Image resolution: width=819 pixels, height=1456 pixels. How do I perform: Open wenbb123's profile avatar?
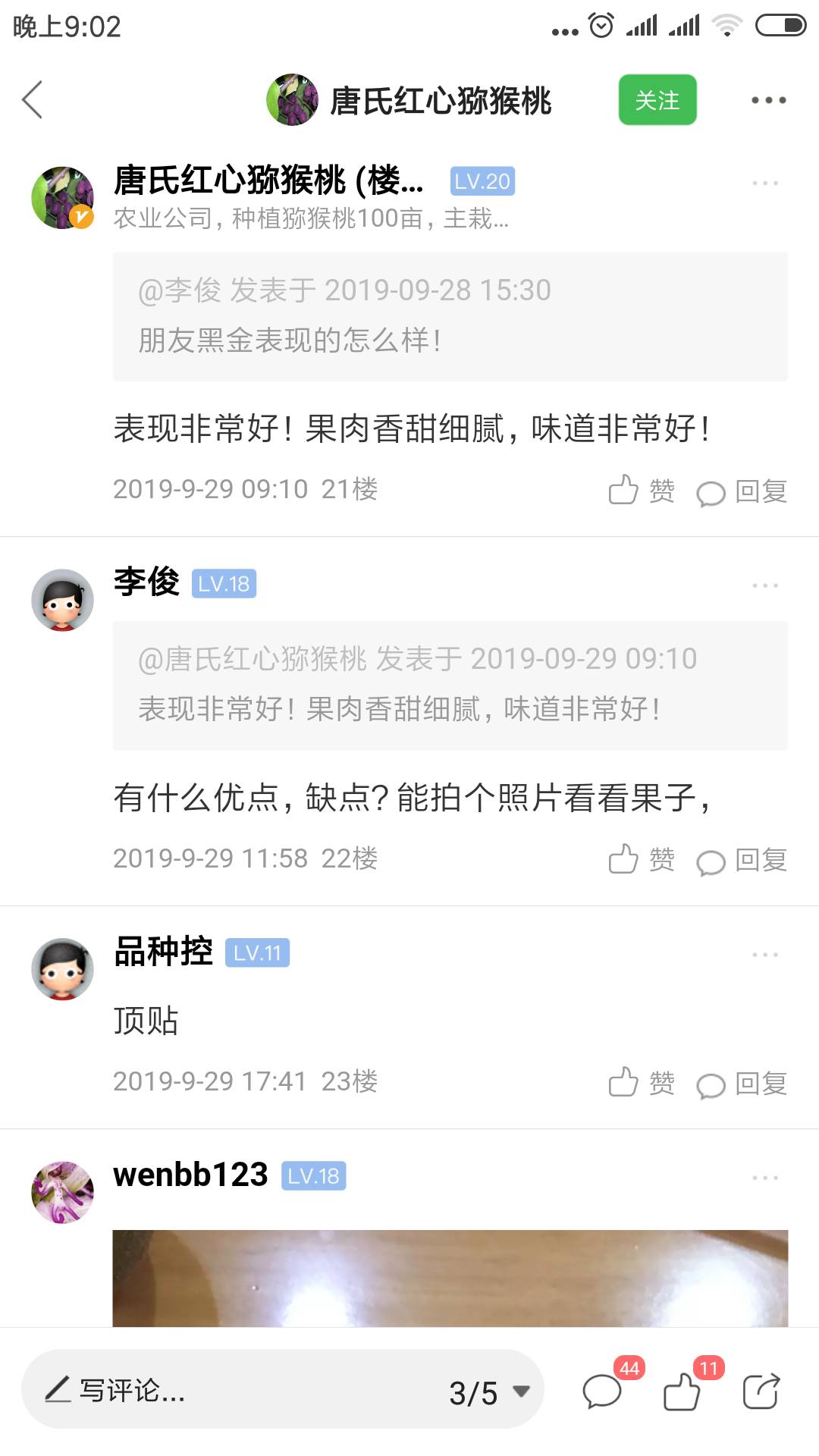coord(62,1192)
